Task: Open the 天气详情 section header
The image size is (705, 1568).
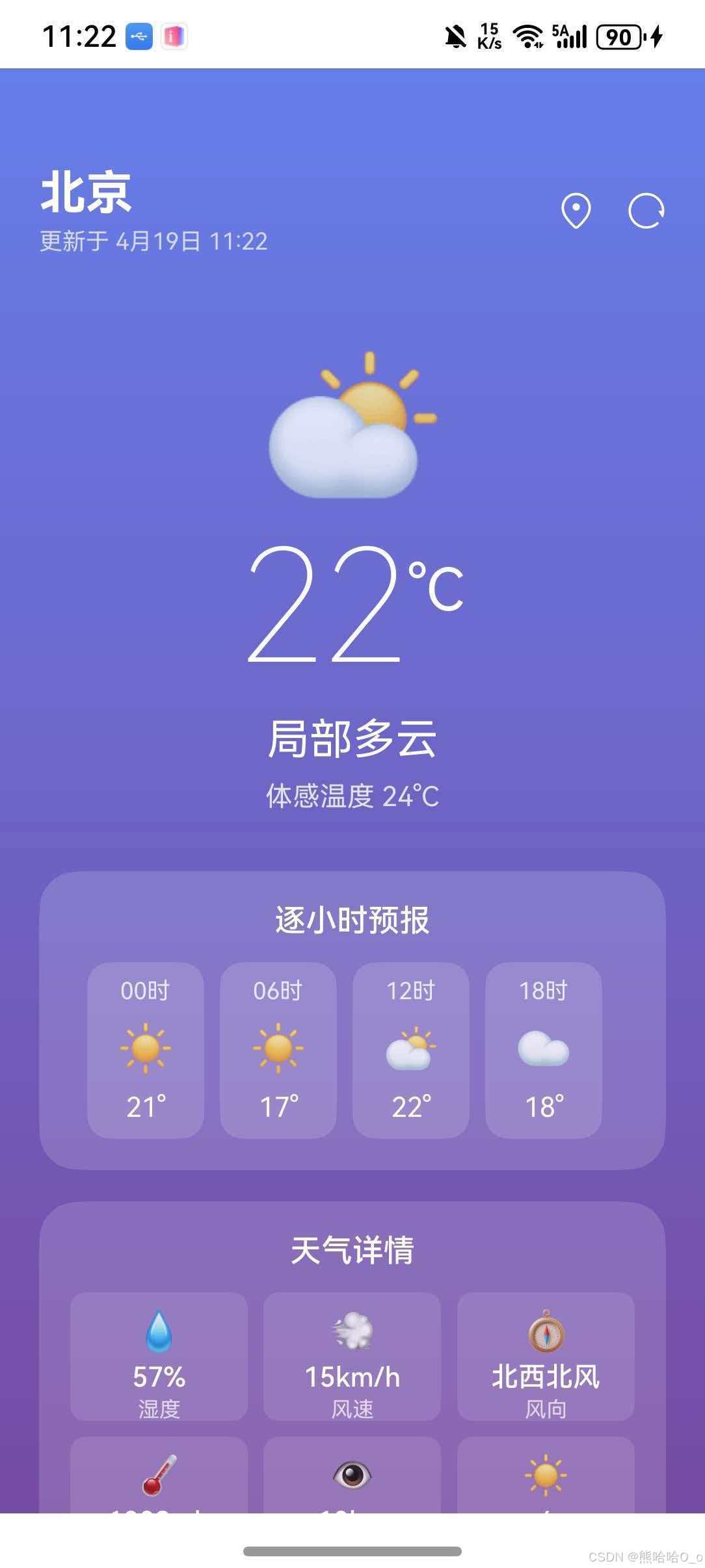Action: [352, 1251]
